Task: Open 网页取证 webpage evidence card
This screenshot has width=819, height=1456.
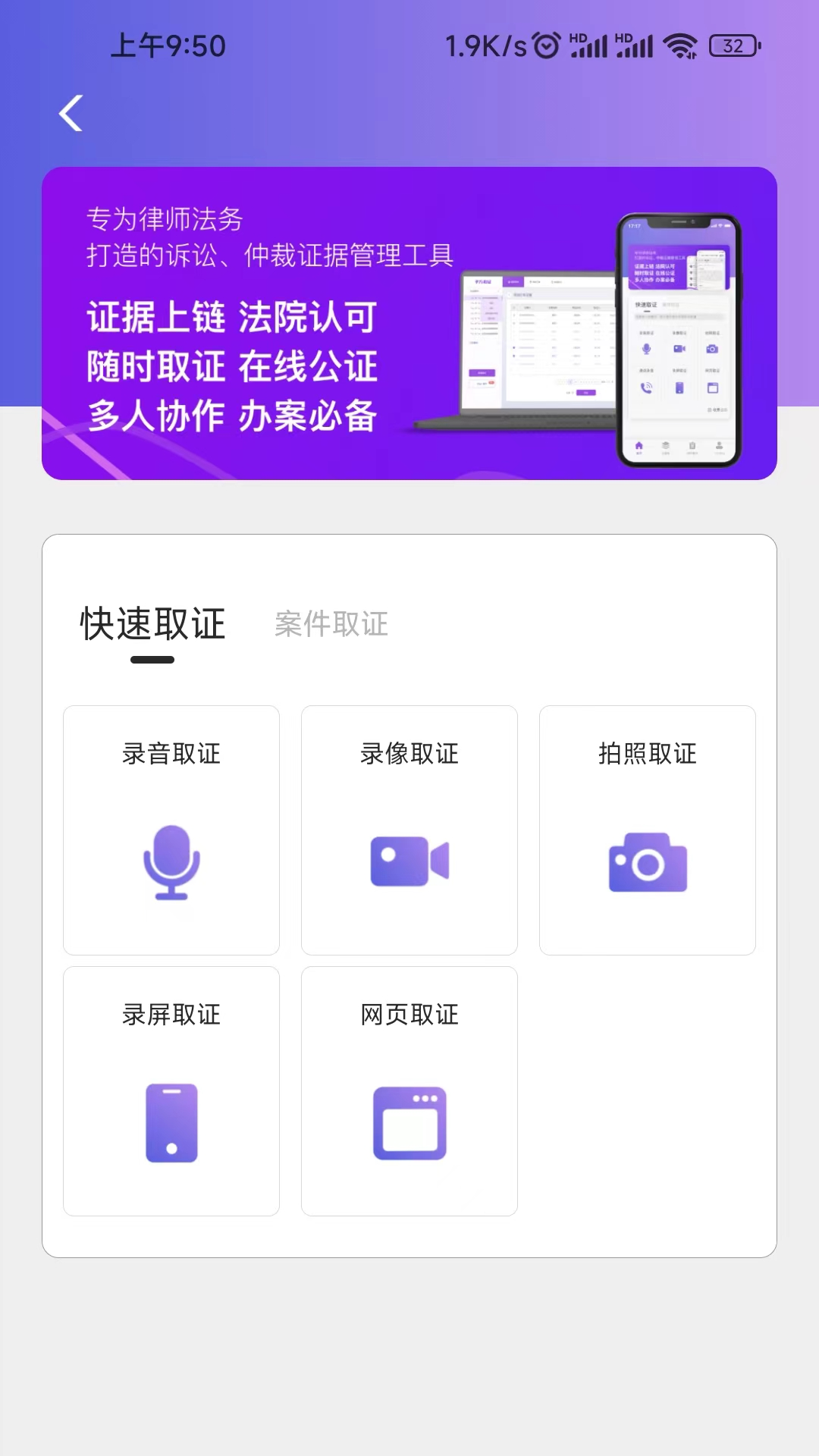Action: click(x=409, y=1091)
